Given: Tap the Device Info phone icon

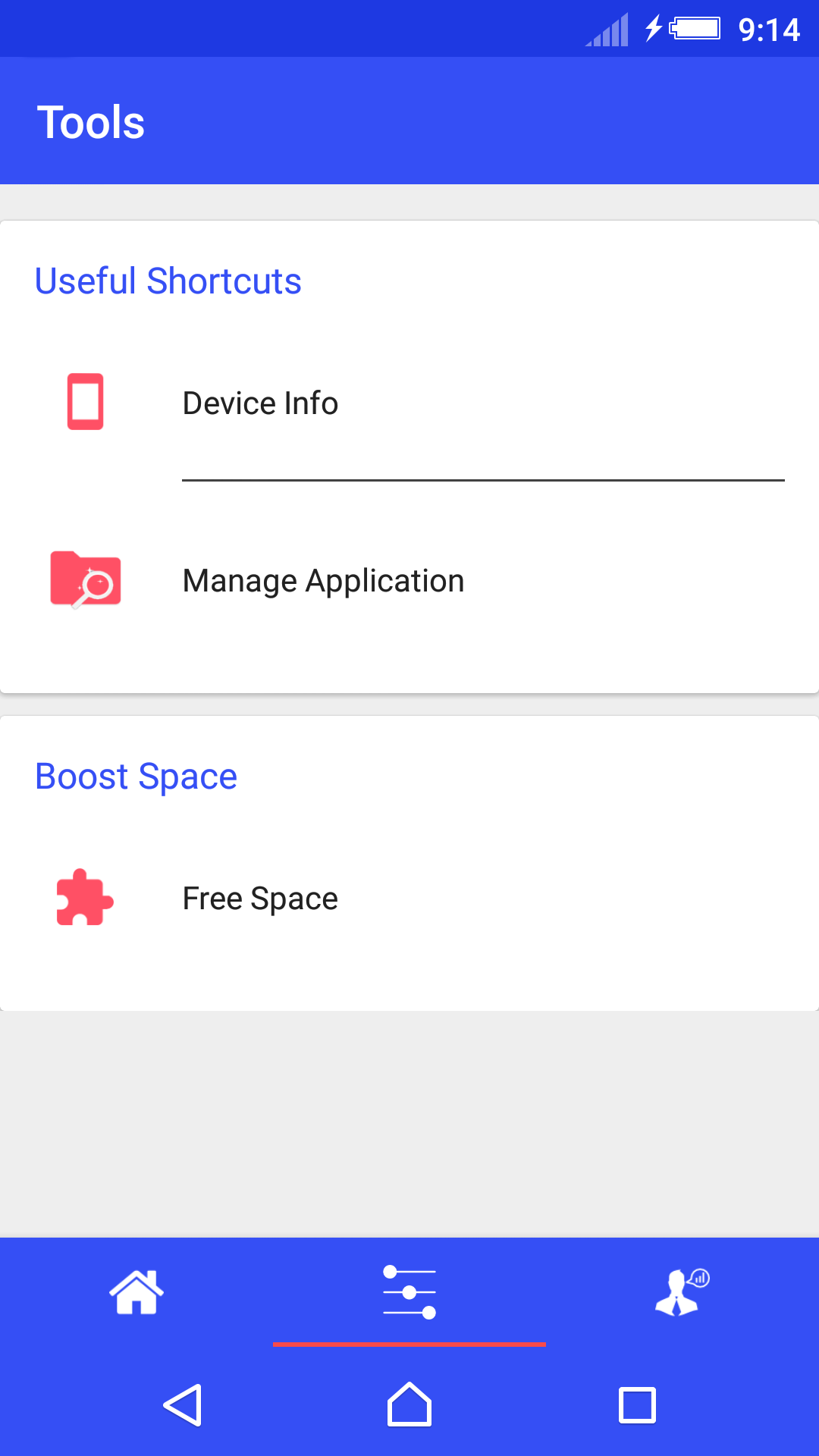Looking at the screenshot, I should point(86,402).
